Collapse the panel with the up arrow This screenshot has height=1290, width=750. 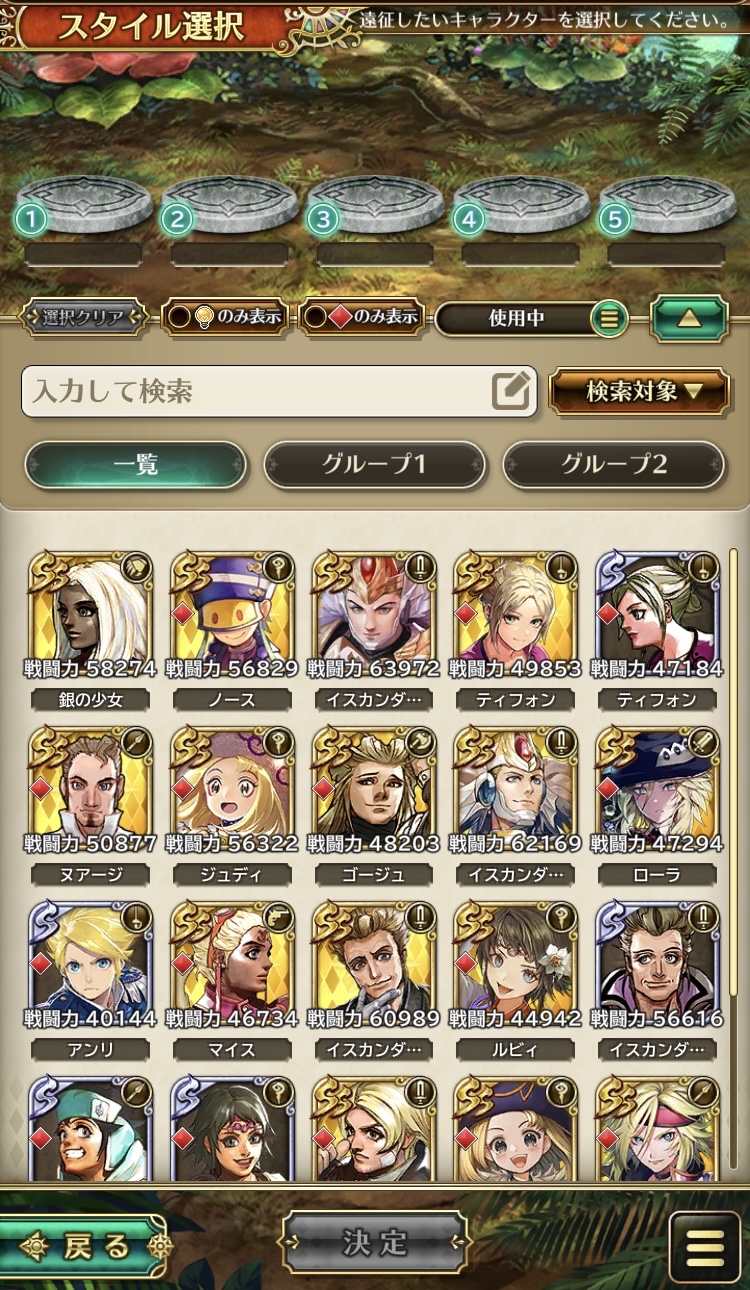tap(689, 318)
